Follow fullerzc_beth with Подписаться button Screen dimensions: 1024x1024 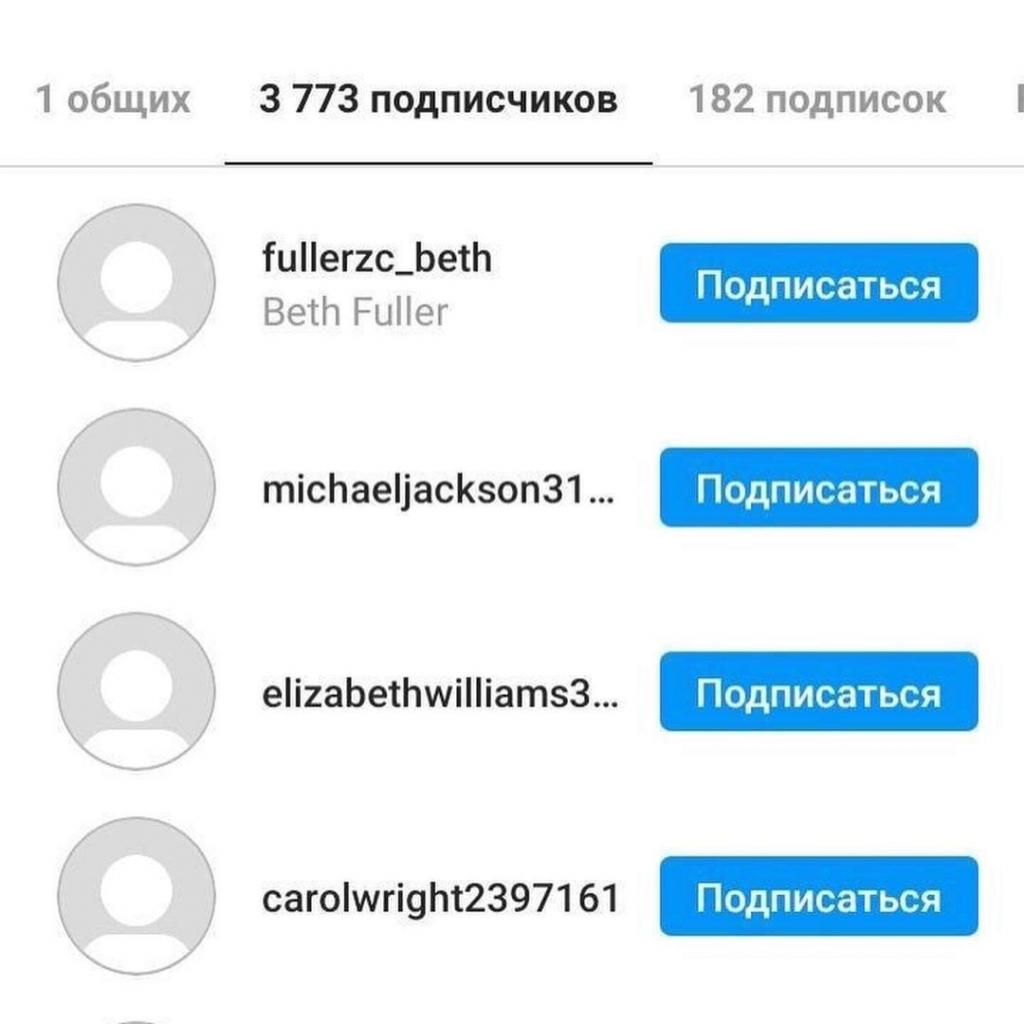(818, 283)
